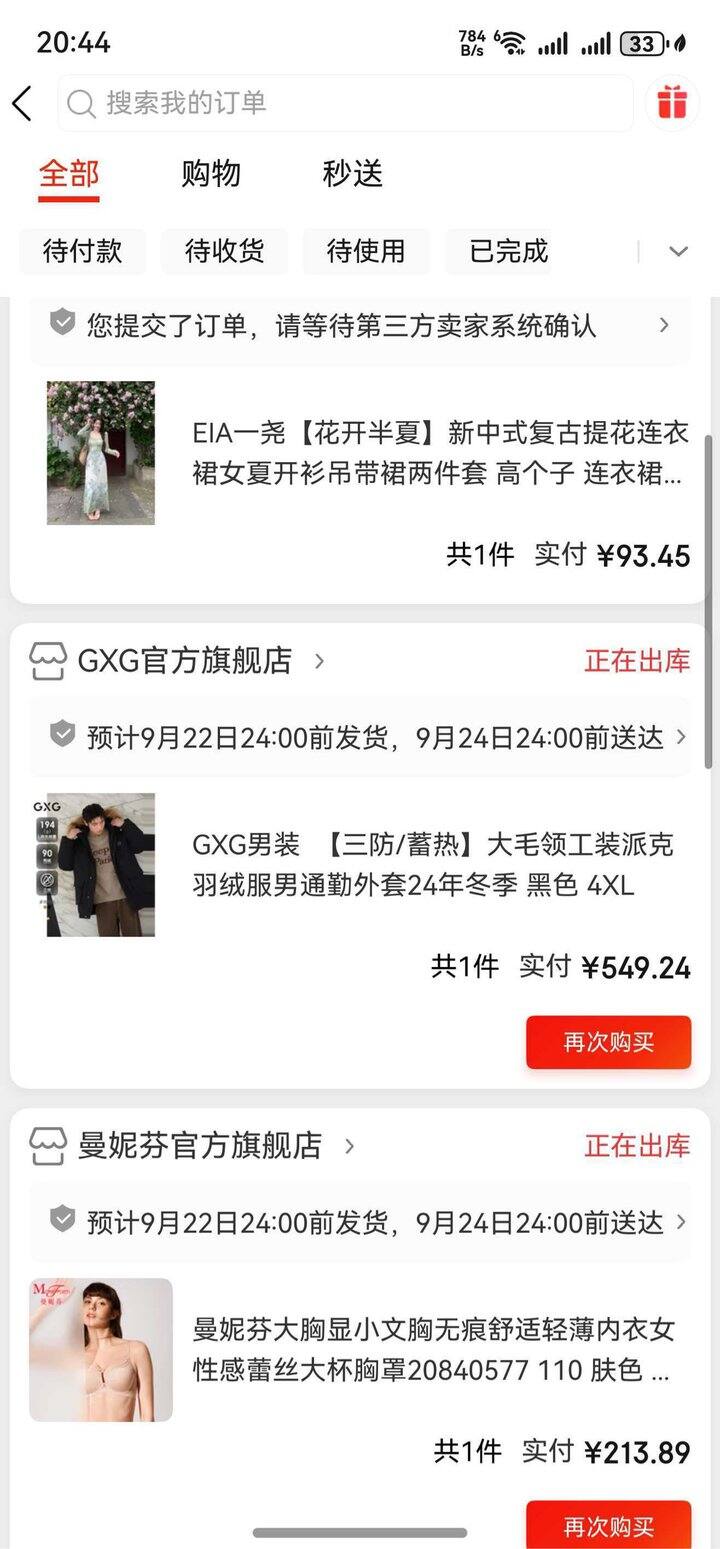Go back using the top-left arrow

pos(22,103)
